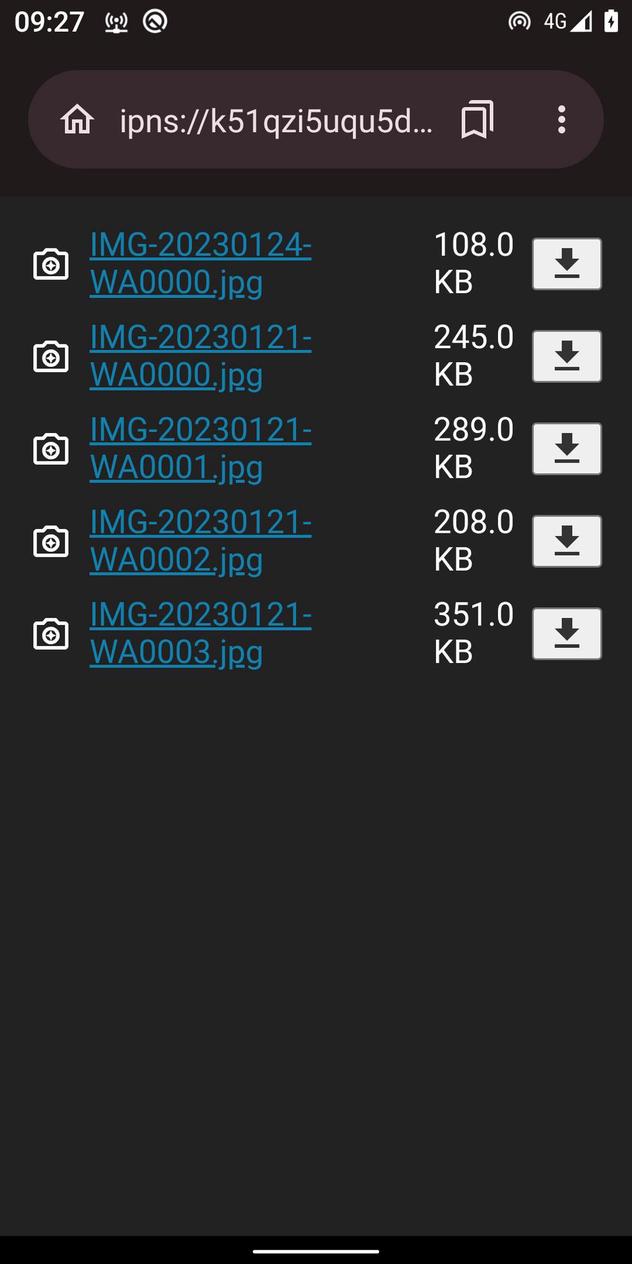Open the three-dot overflow menu
Viewport: 632px width, 1264px height.
[x=561, y=120]
